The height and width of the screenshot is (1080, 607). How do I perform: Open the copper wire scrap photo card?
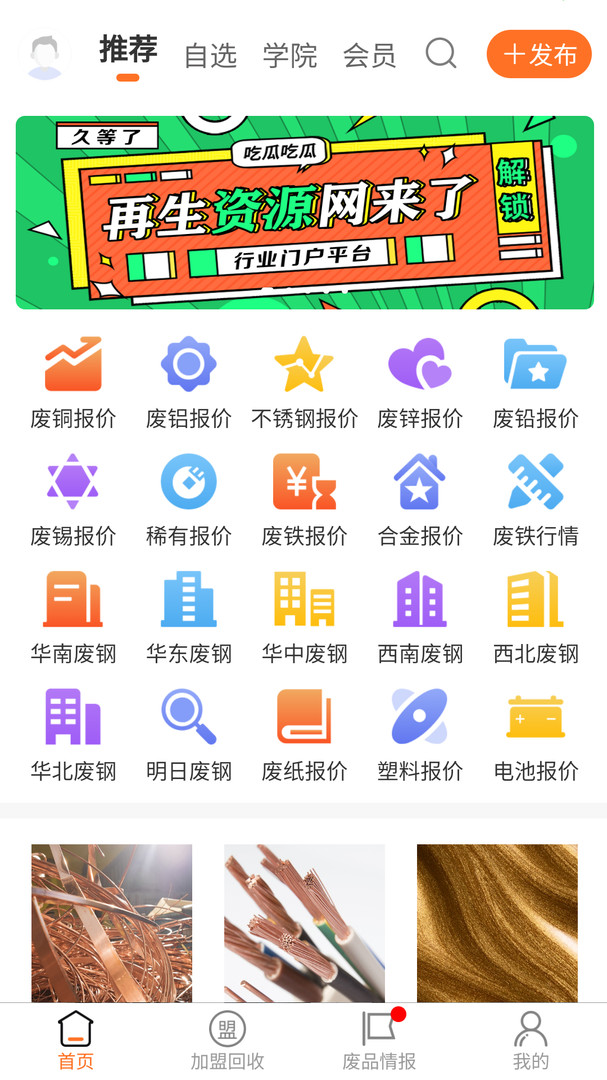(111, 922)
